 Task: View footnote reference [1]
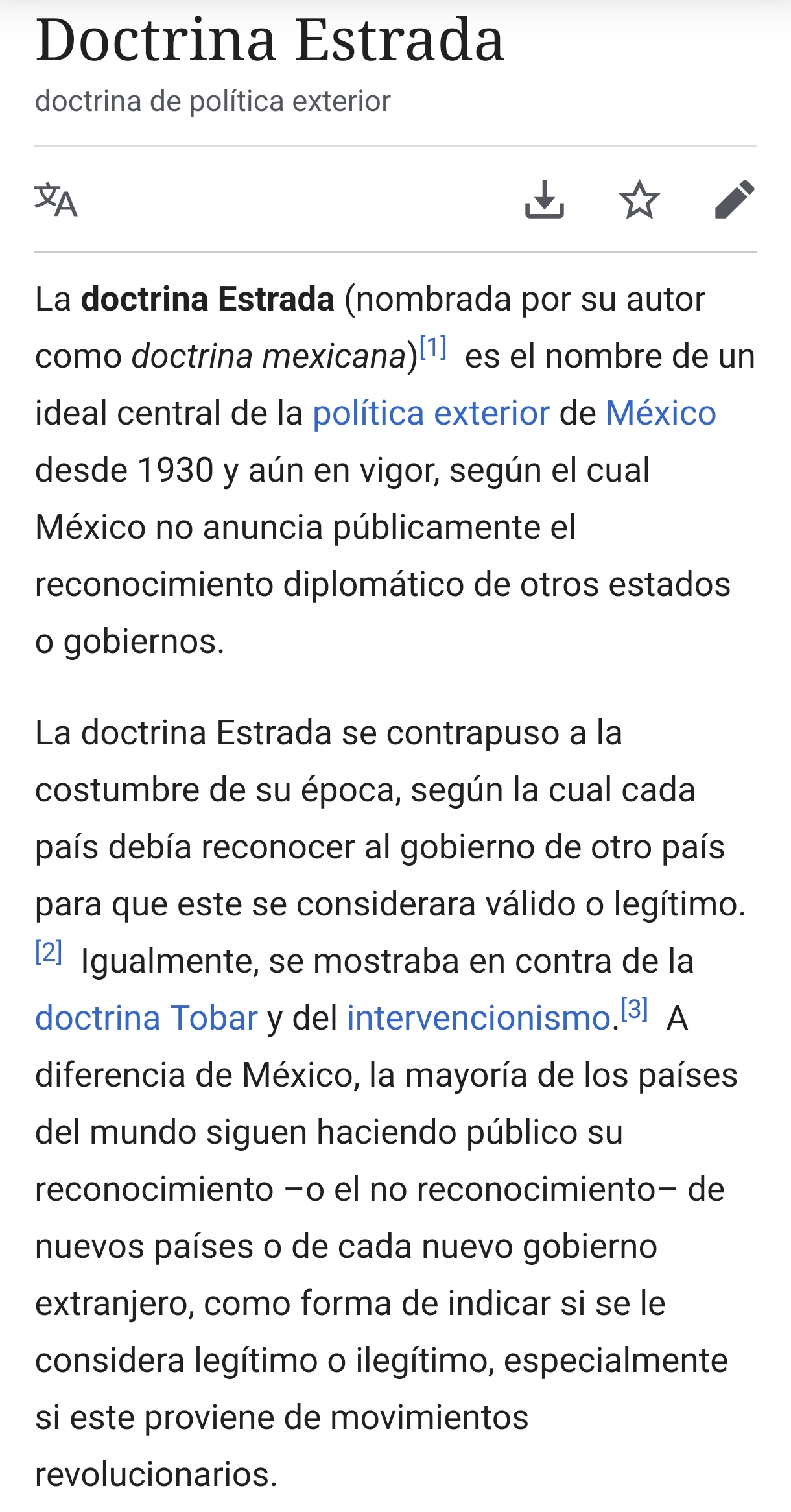click(x=433, y=348)
